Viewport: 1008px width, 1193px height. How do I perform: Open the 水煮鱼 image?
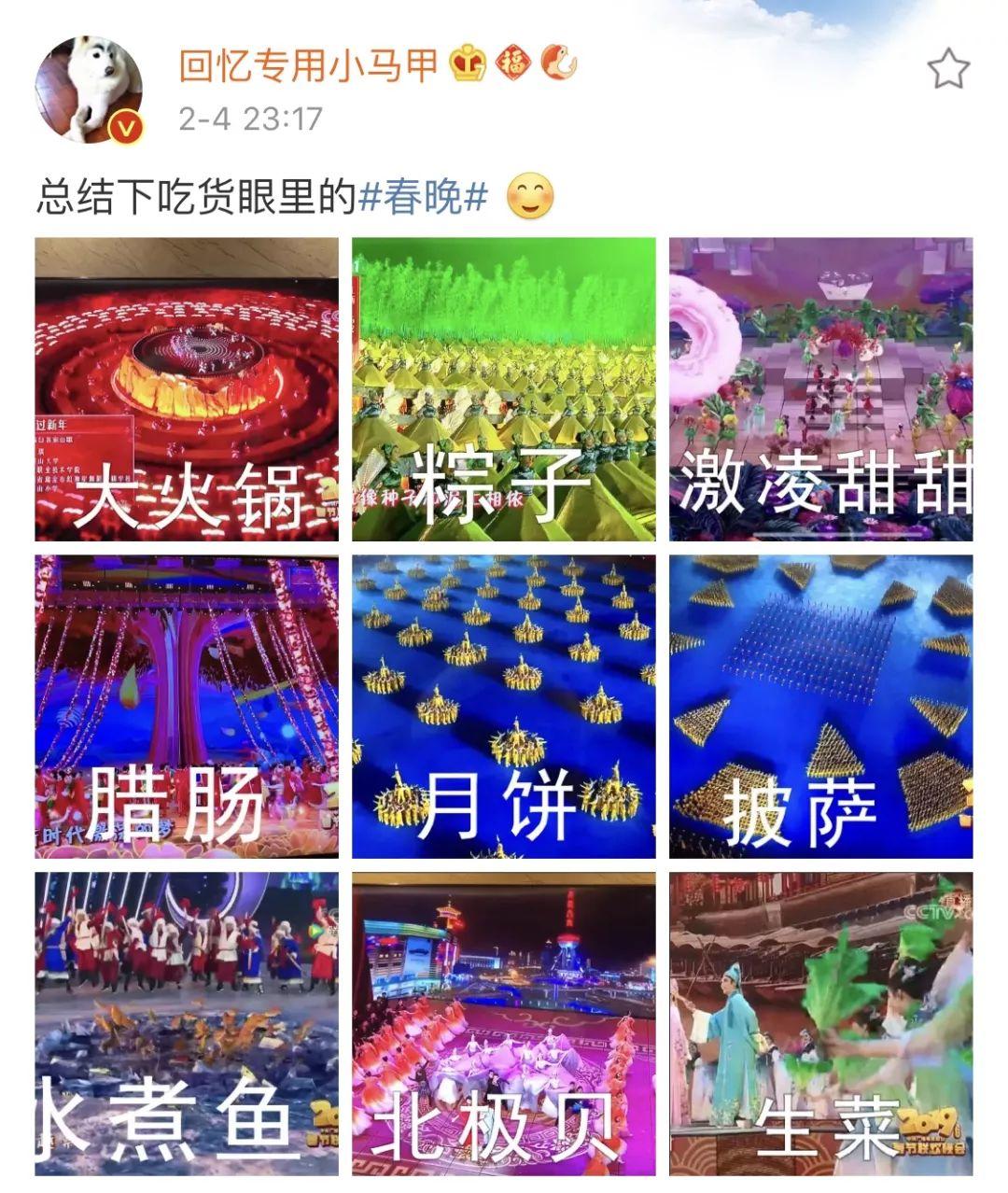tap(187, 1024)
